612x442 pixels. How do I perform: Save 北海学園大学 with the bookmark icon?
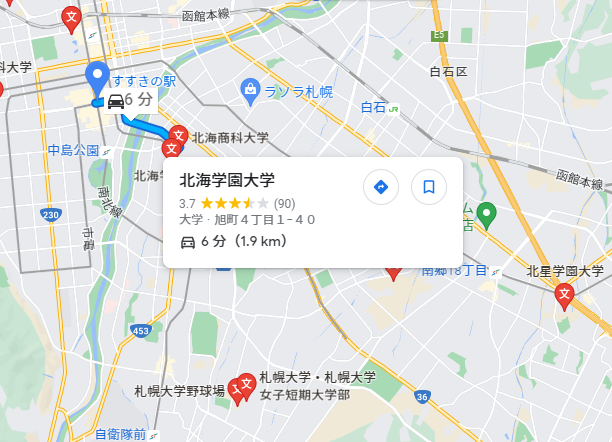429,187
